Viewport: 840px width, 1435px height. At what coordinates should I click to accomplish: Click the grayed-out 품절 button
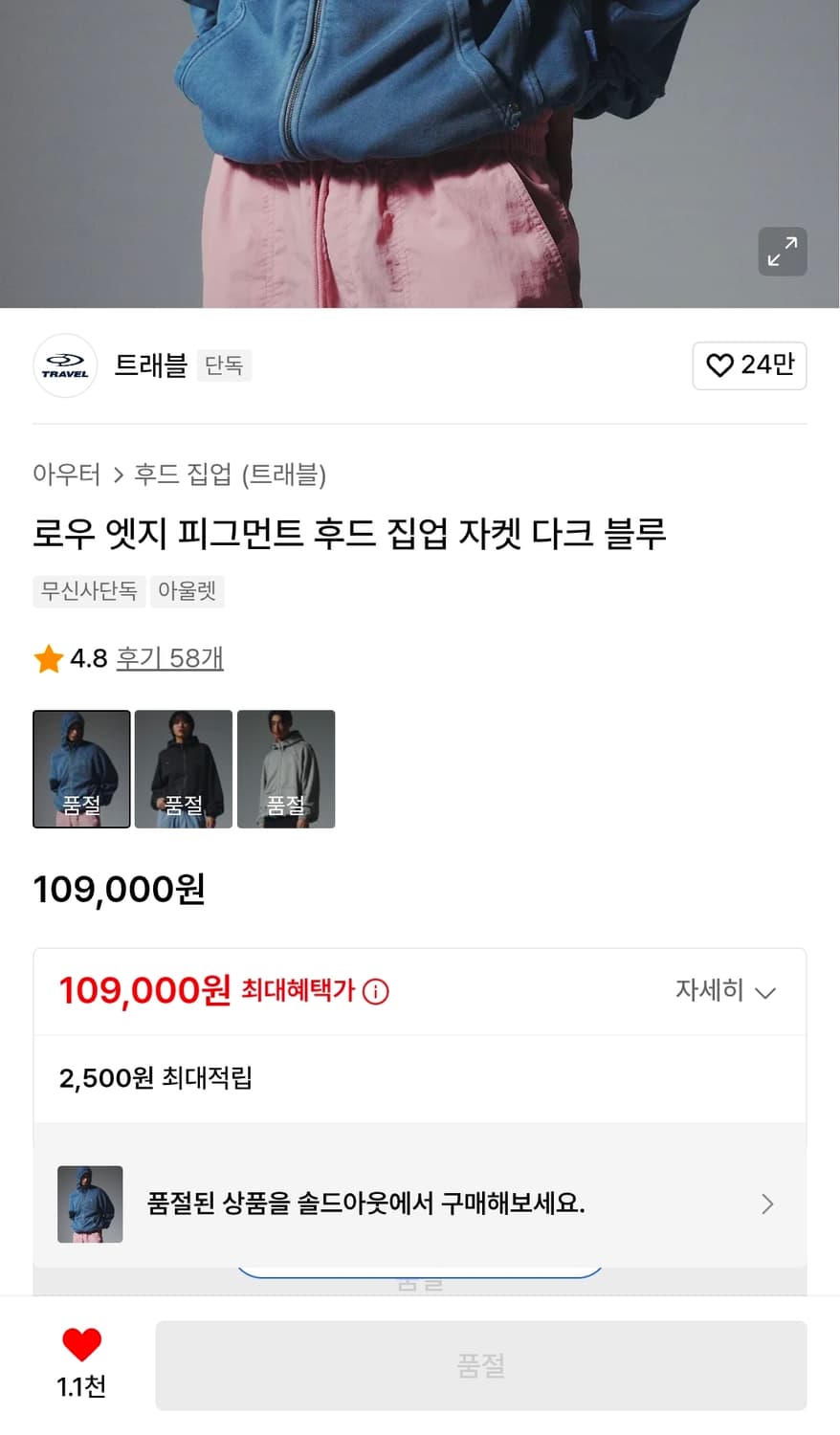479,1365
